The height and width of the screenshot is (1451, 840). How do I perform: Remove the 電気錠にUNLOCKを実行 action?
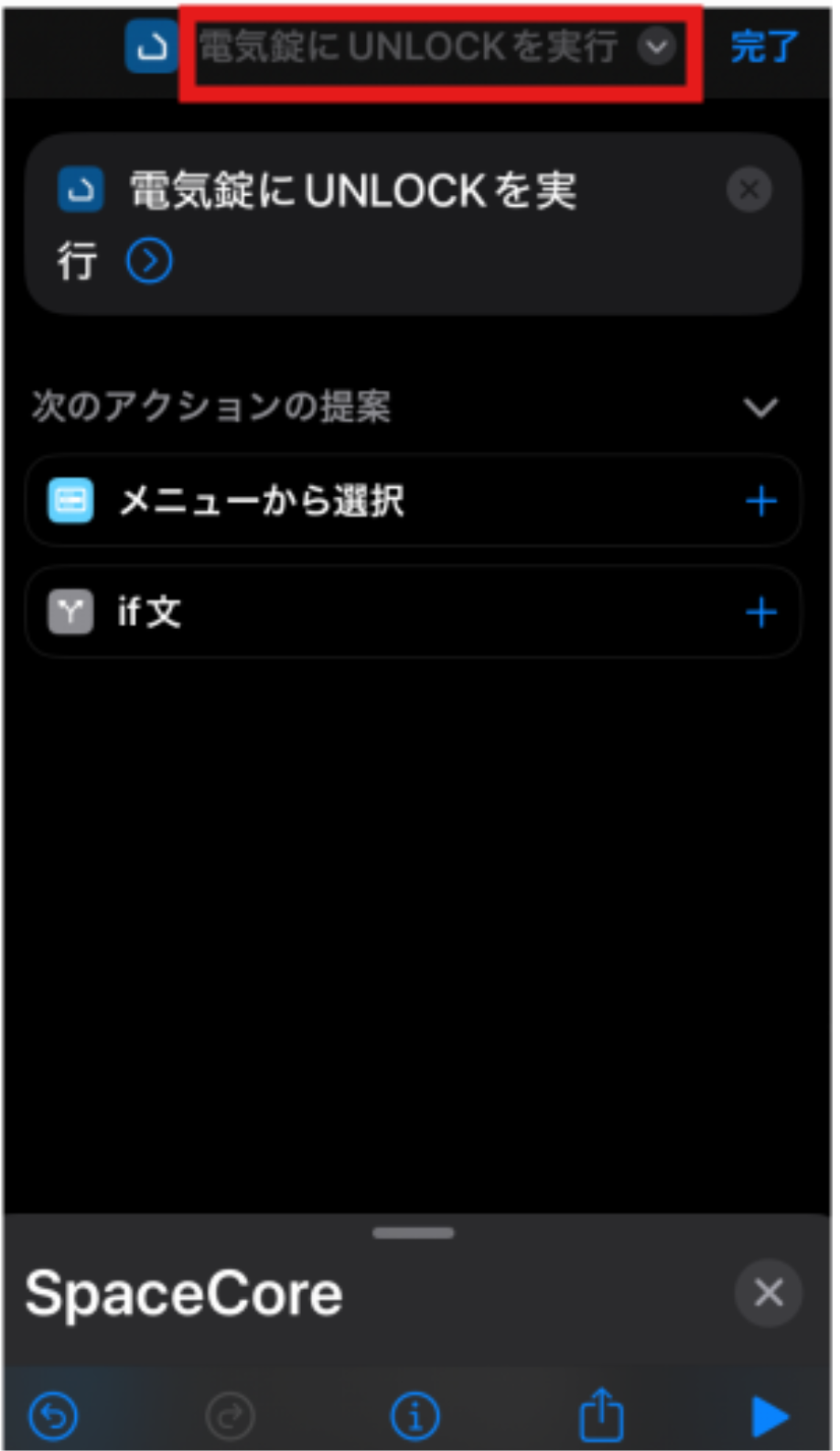click(x=748, y=190)
